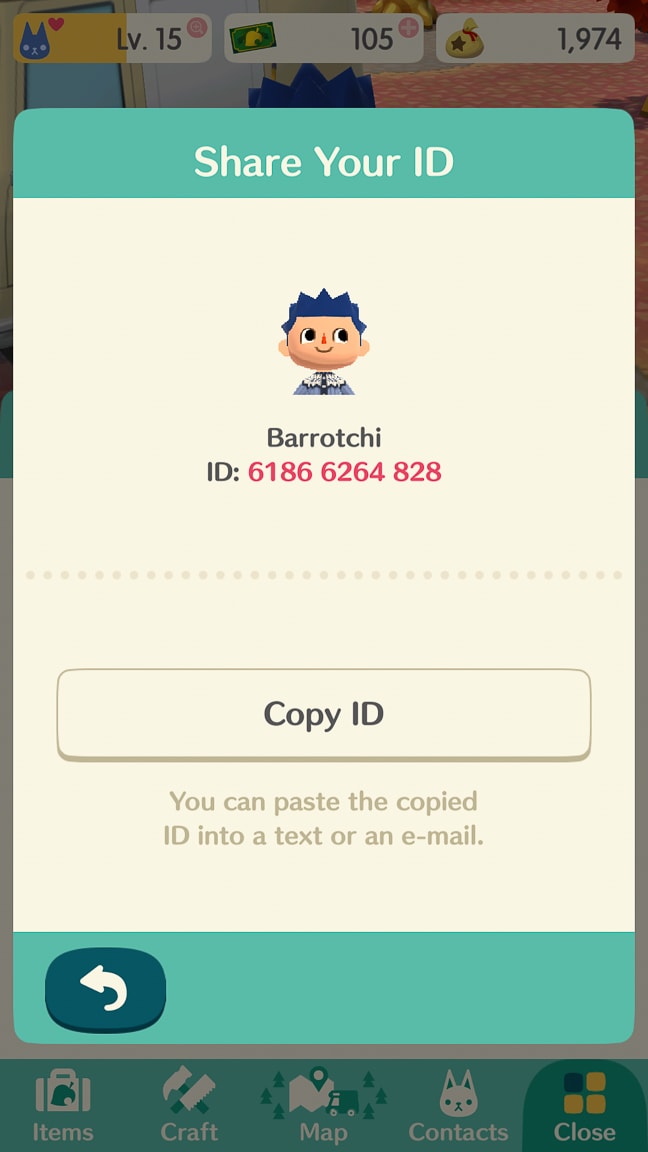Open the Contacts tab
648x1152 pixels.
[458, 1106]
